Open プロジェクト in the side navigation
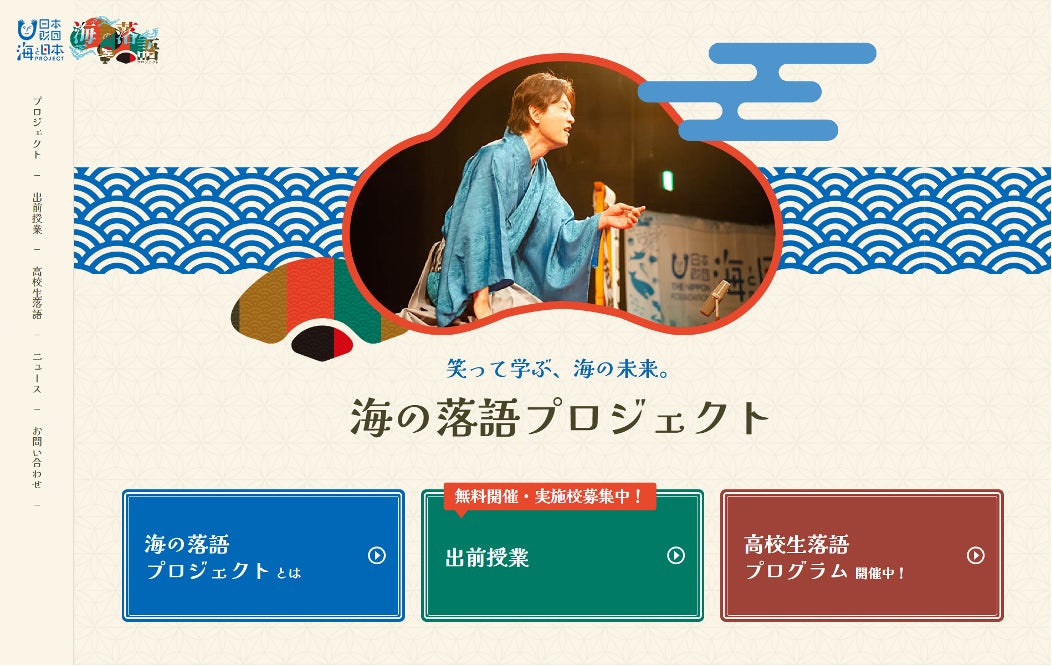Viewport: 1052px width, 666px height. pos(37,128)
